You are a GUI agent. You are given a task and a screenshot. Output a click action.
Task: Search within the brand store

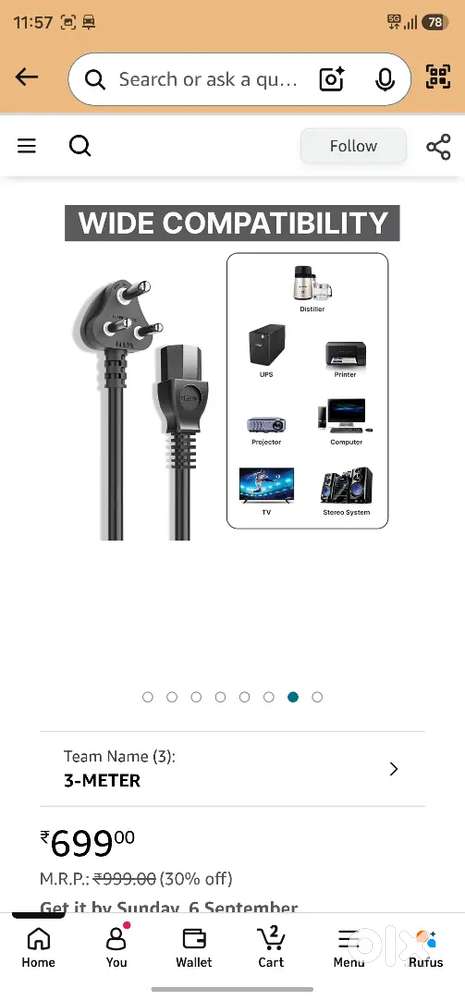coord(80,146)
